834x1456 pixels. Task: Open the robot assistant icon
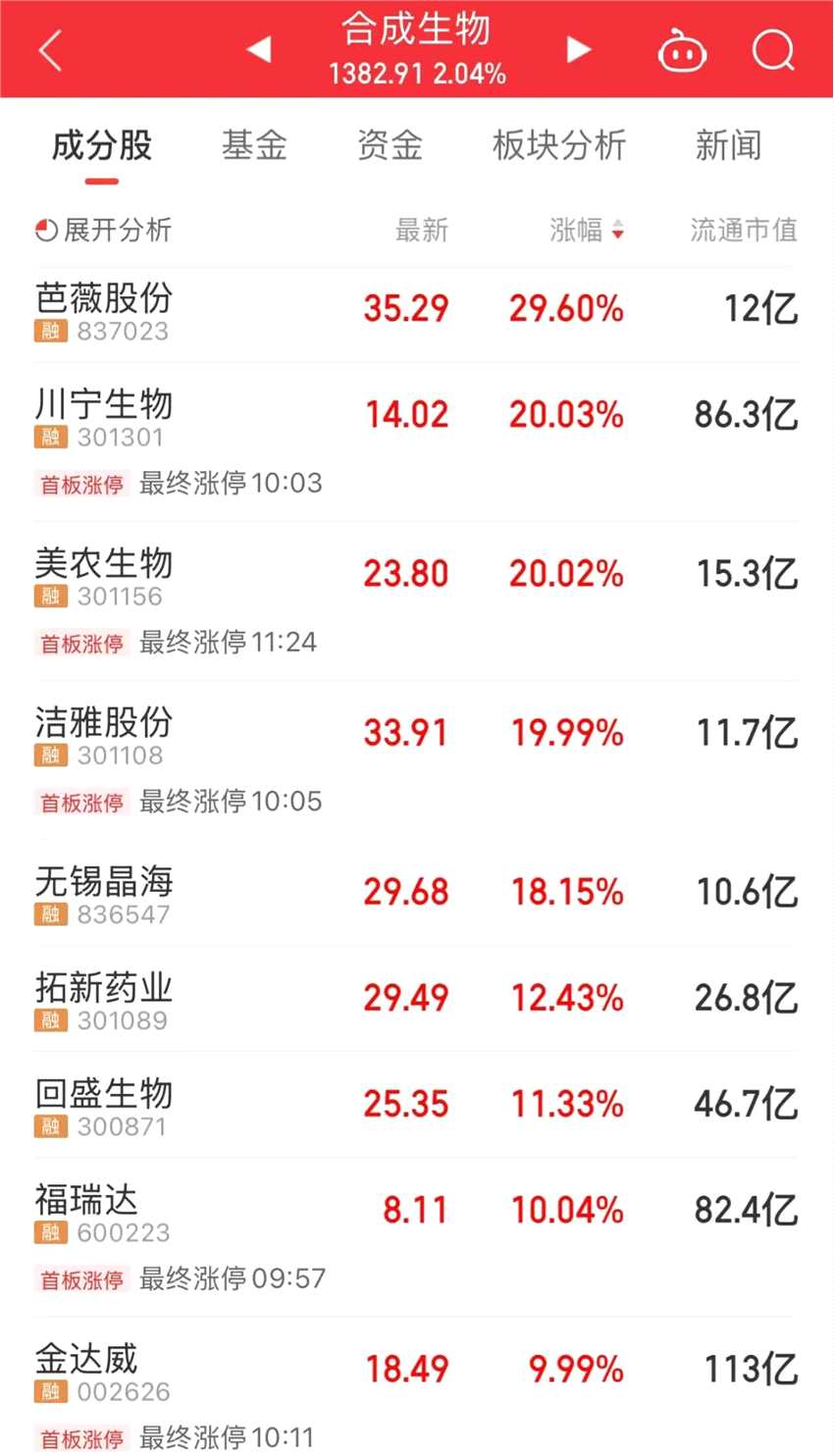682,51
